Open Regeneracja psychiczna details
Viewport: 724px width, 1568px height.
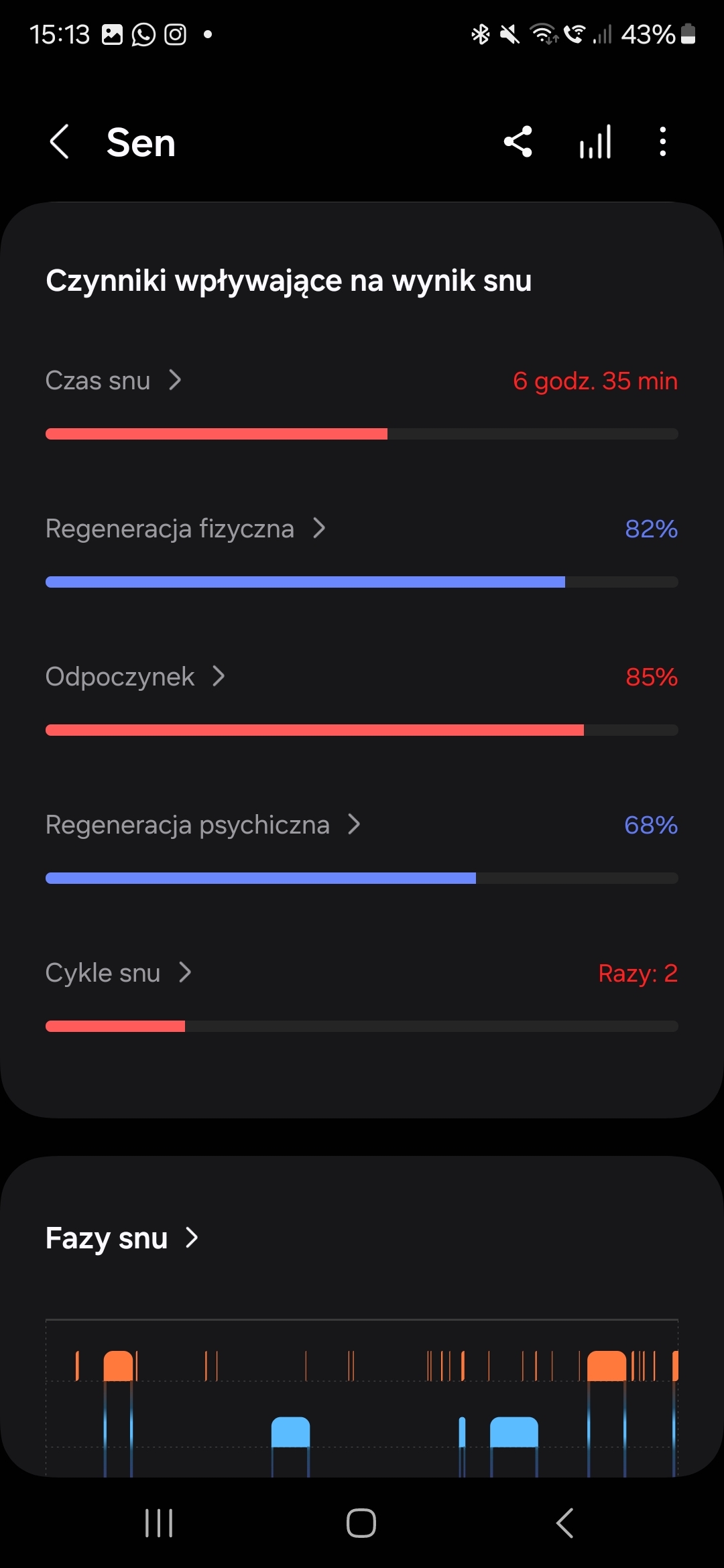[203, 825]
